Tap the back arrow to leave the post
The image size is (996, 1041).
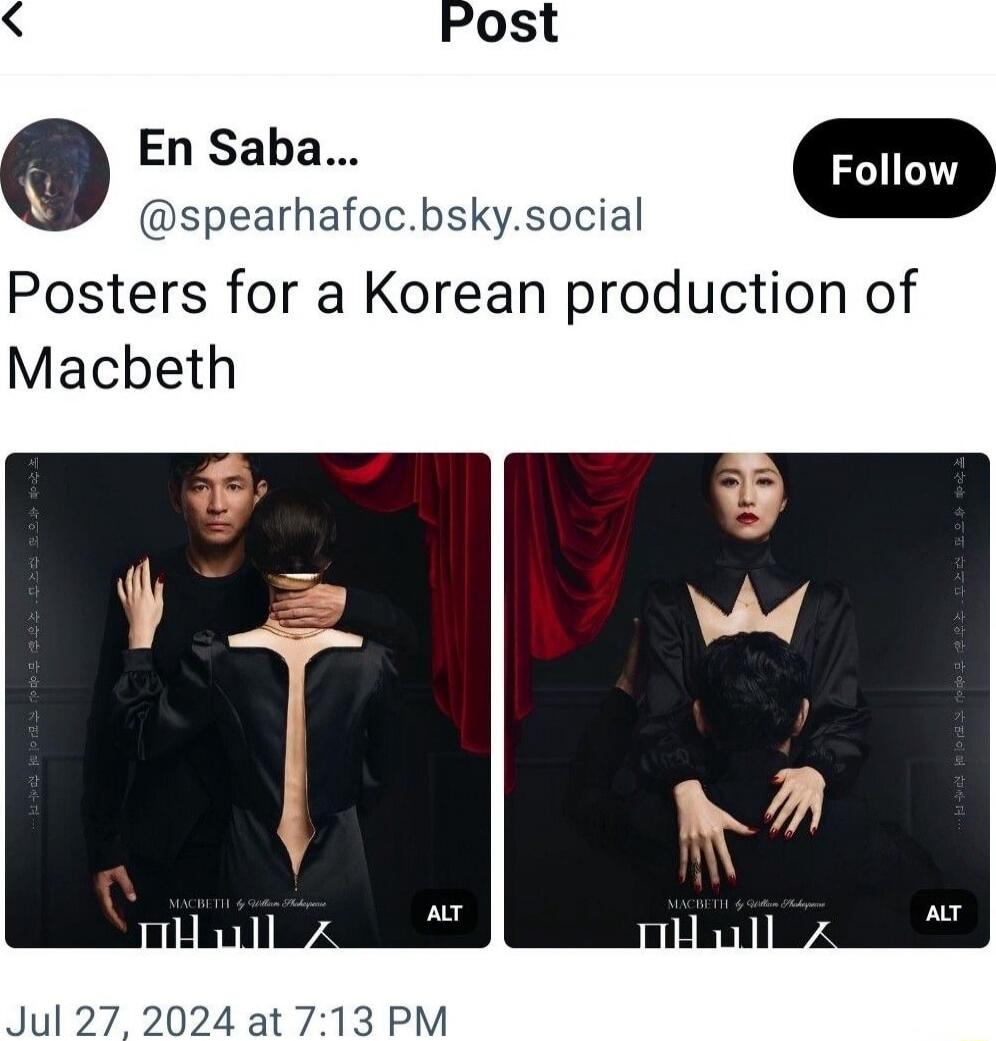pyautogui.click(x=18, y=22)
